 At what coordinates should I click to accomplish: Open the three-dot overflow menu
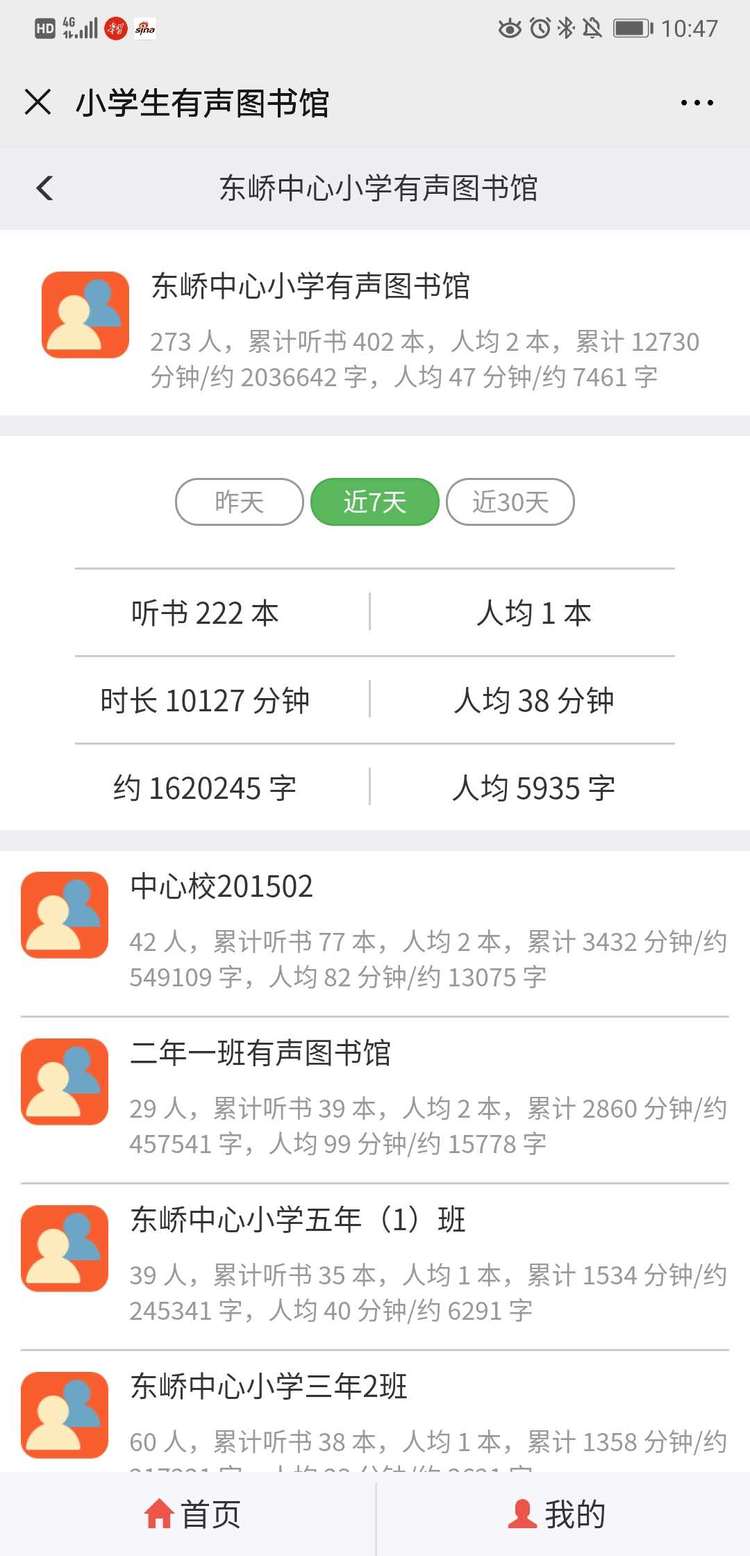coord(697,102)
